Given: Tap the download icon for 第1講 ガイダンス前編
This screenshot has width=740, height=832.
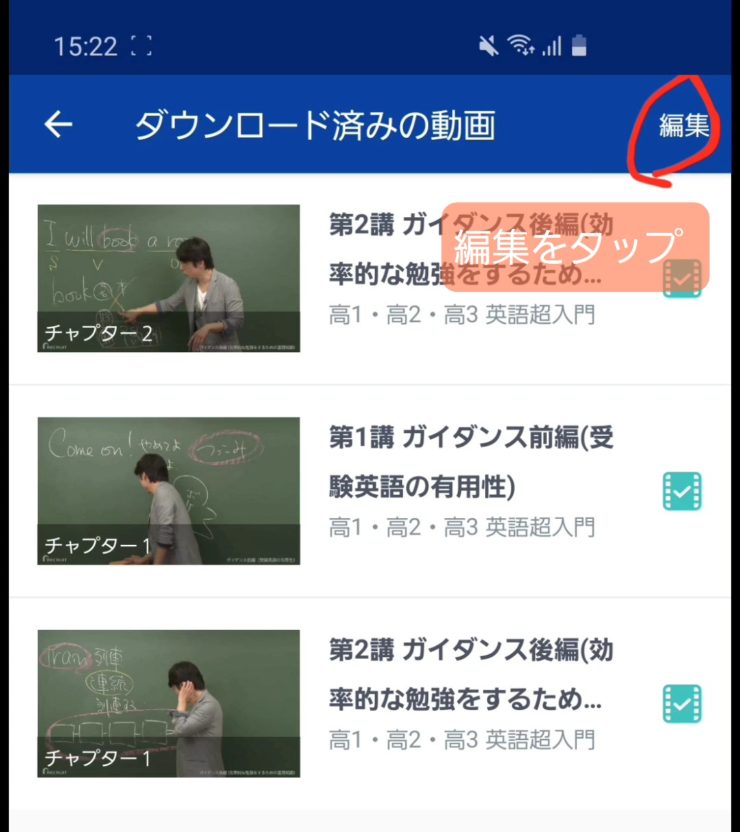Looking at the screenshot, I should 682,491.
